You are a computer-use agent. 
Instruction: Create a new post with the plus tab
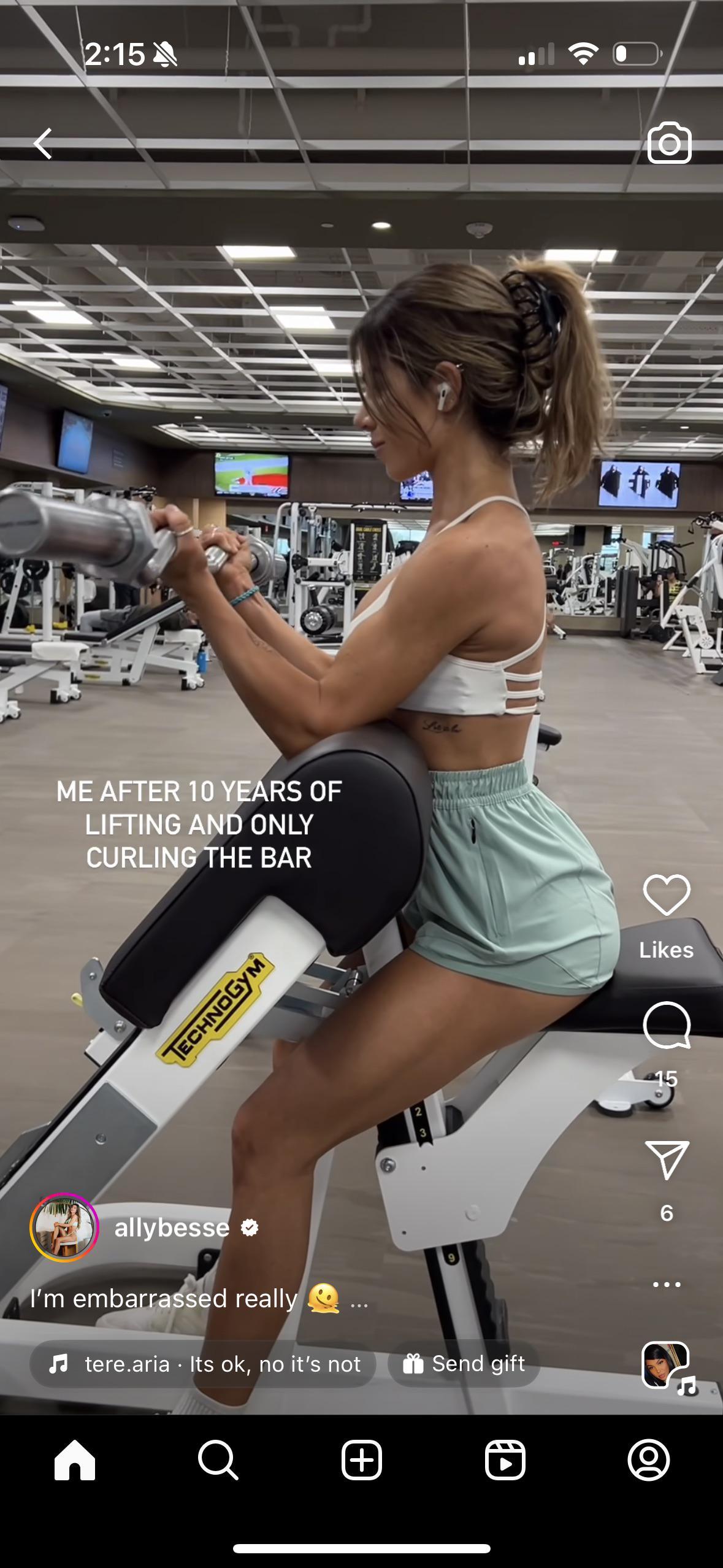coord(361,1460)
